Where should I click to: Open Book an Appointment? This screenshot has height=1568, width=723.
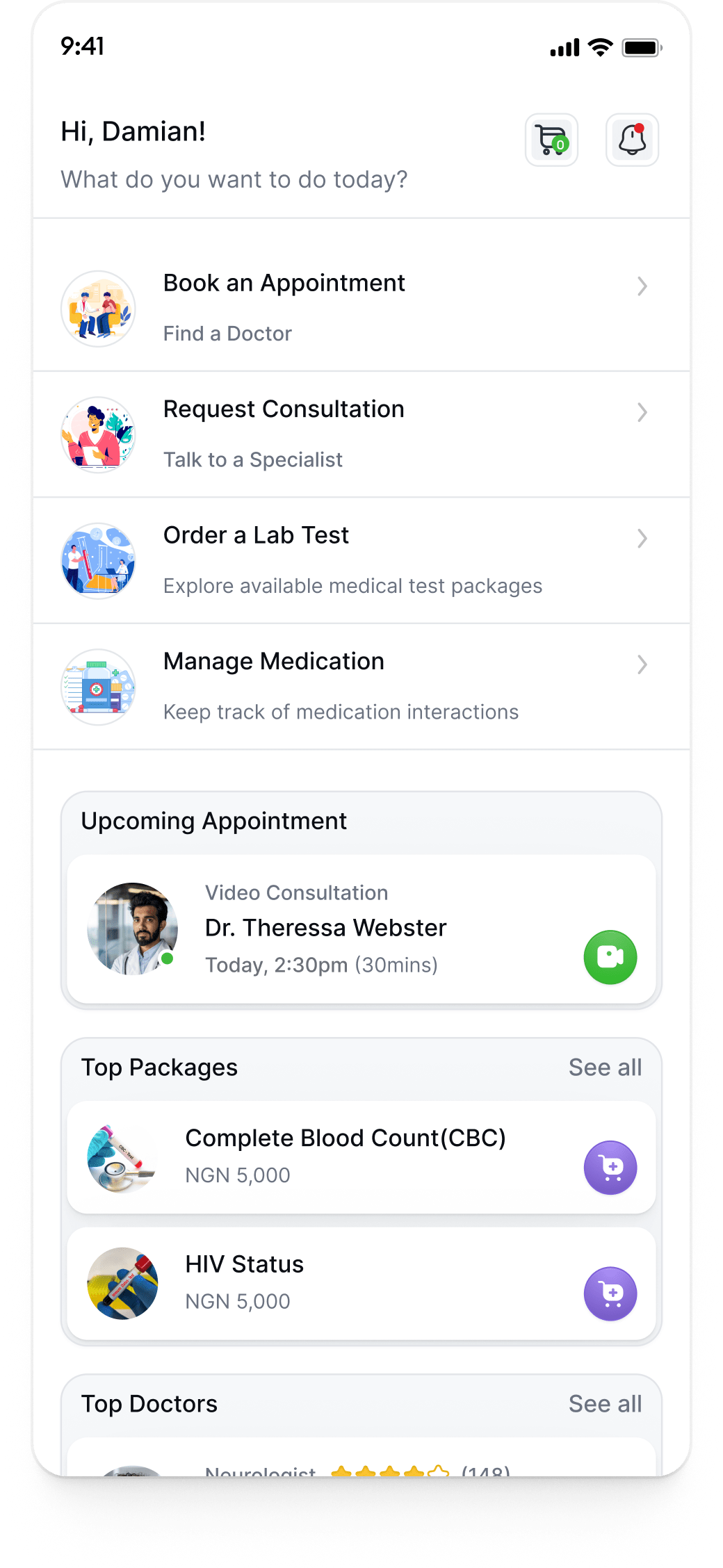tap(361, 307)
